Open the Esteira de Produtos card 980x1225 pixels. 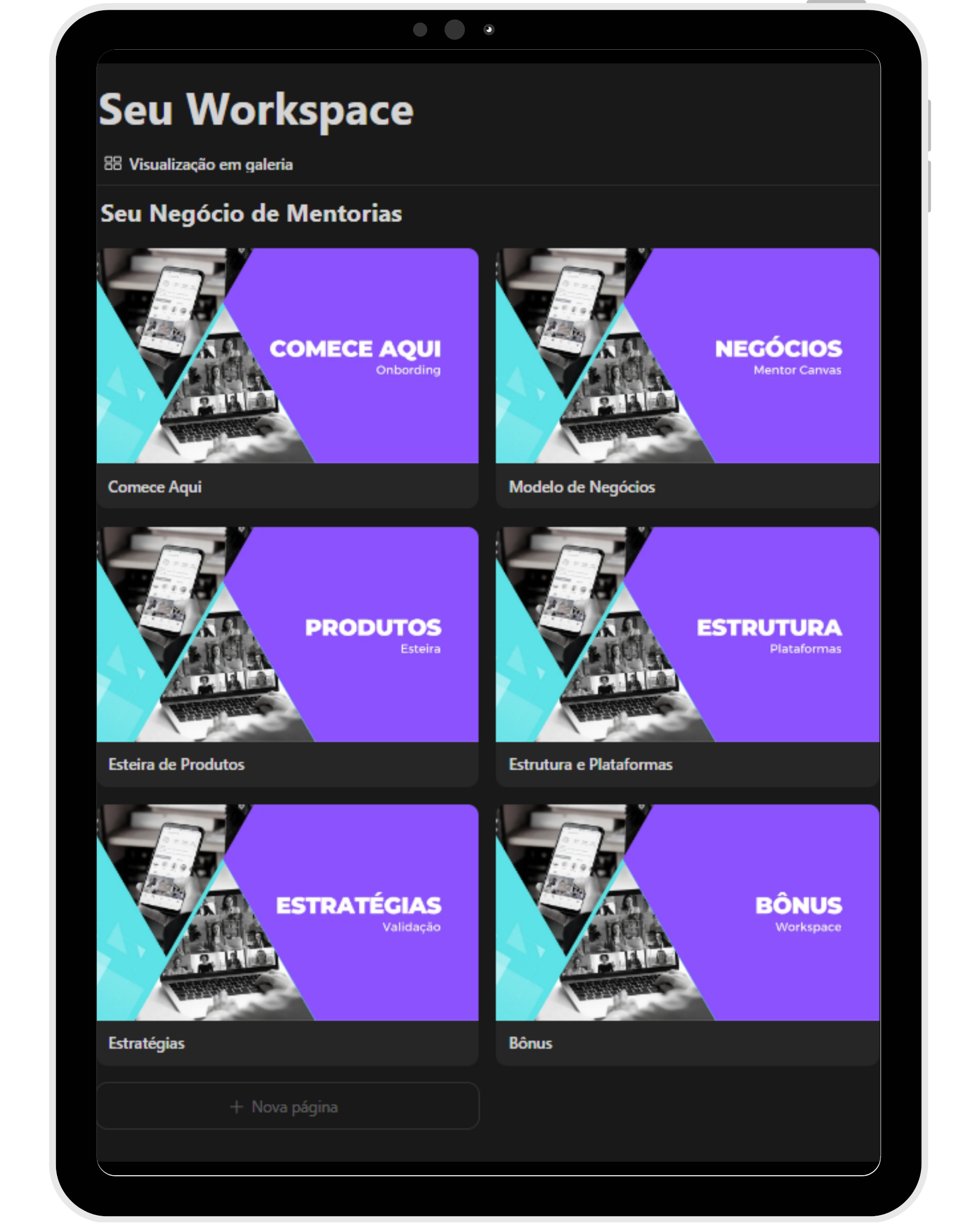287,656
